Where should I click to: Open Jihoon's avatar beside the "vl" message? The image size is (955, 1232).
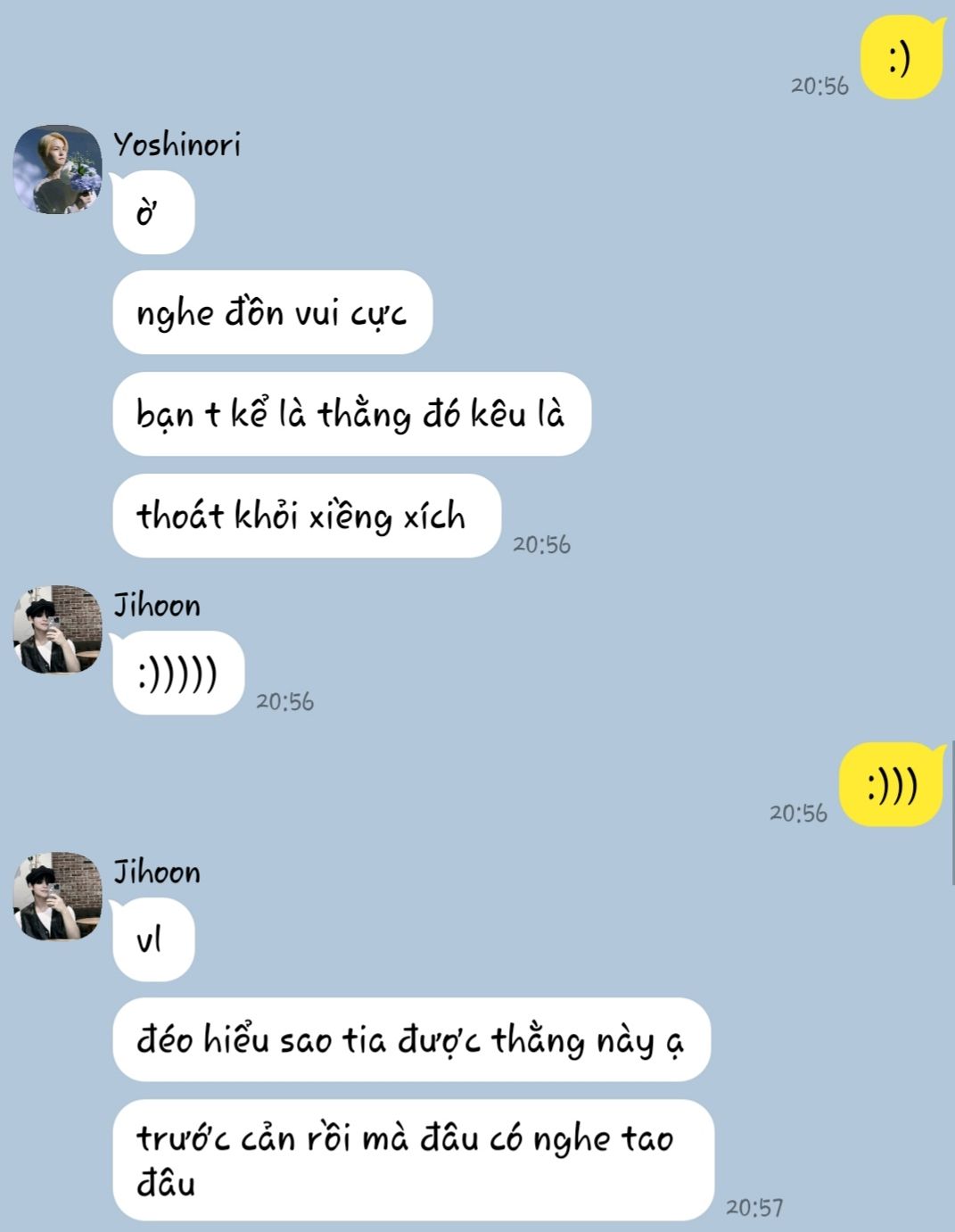57,896
